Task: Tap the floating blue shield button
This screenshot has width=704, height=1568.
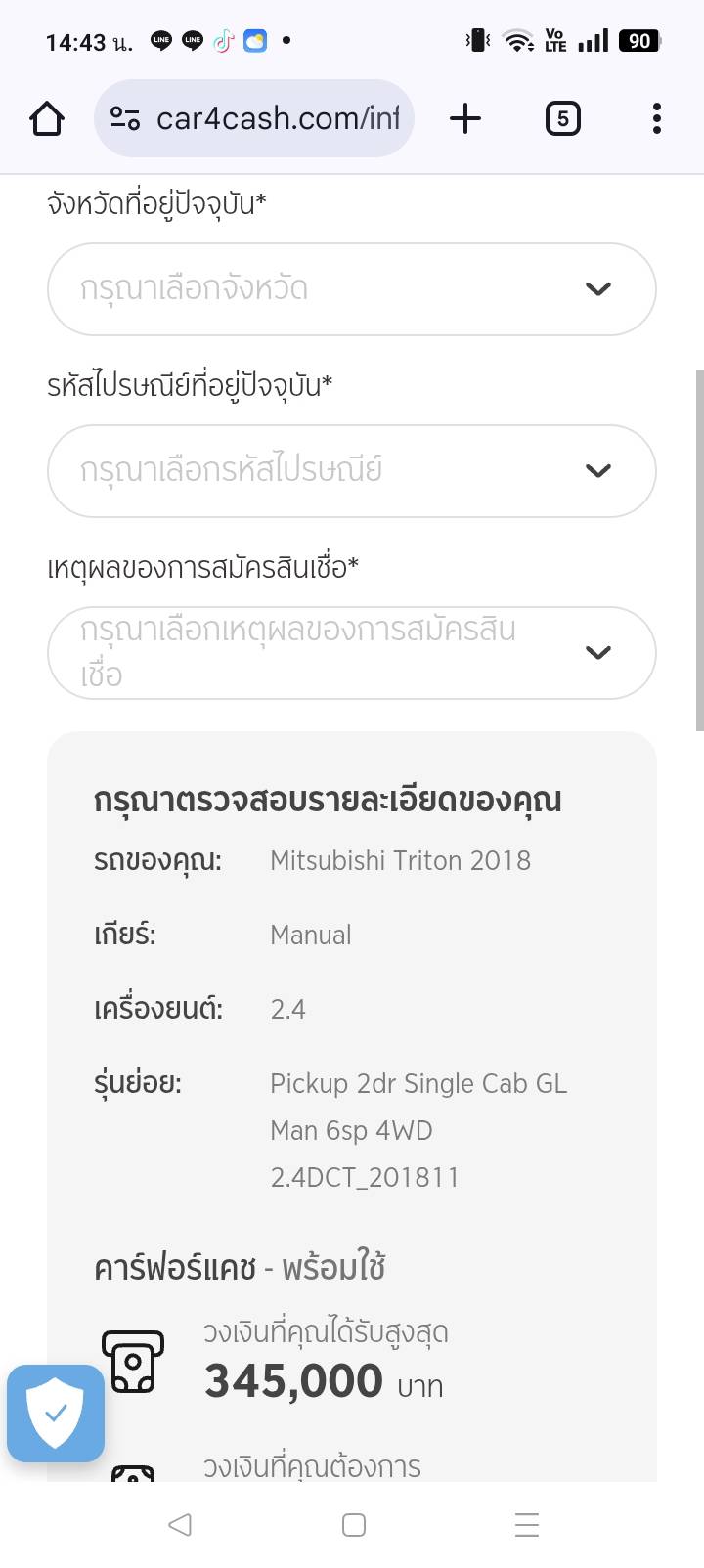Action: coord(56,1414)
